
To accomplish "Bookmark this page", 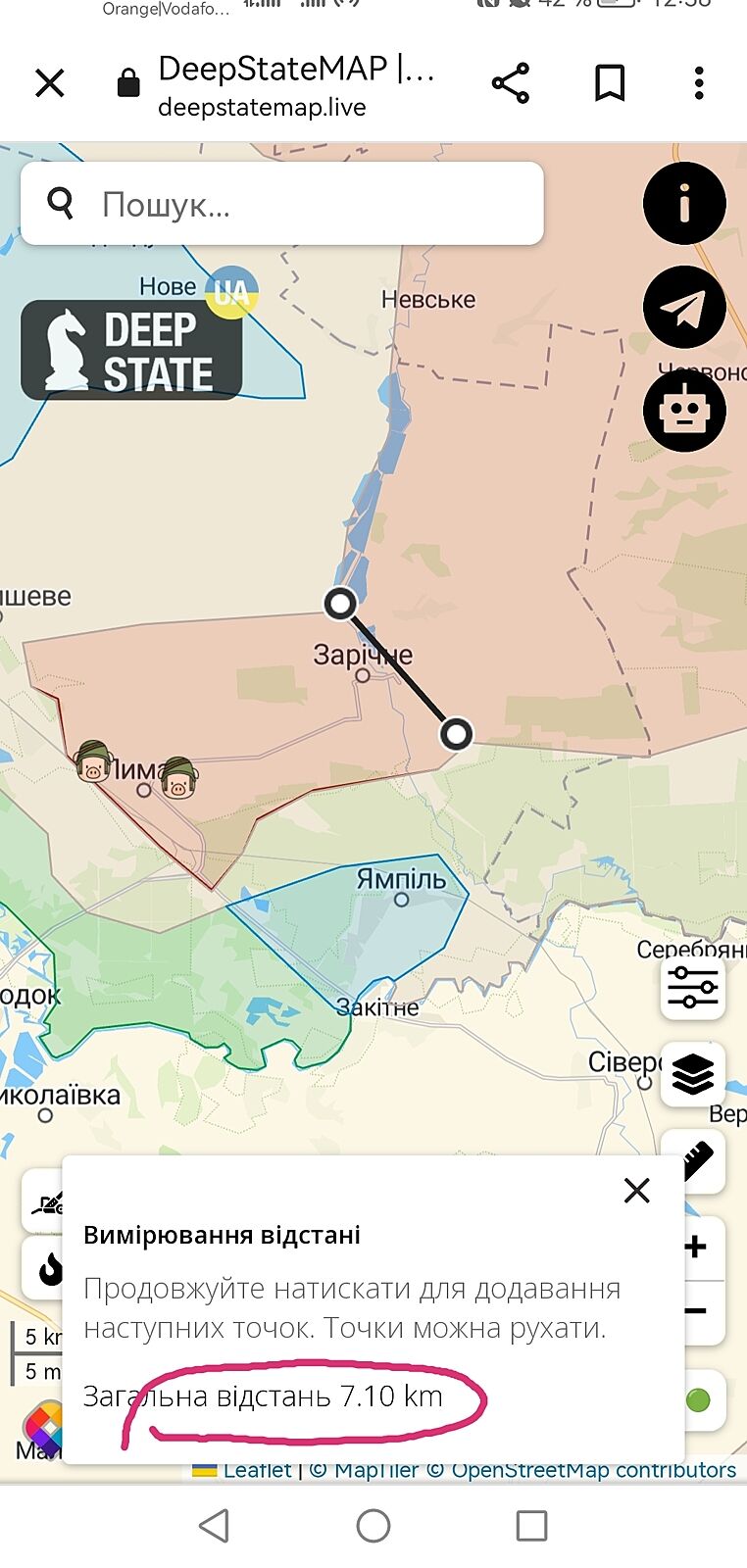I will [610, 84].
